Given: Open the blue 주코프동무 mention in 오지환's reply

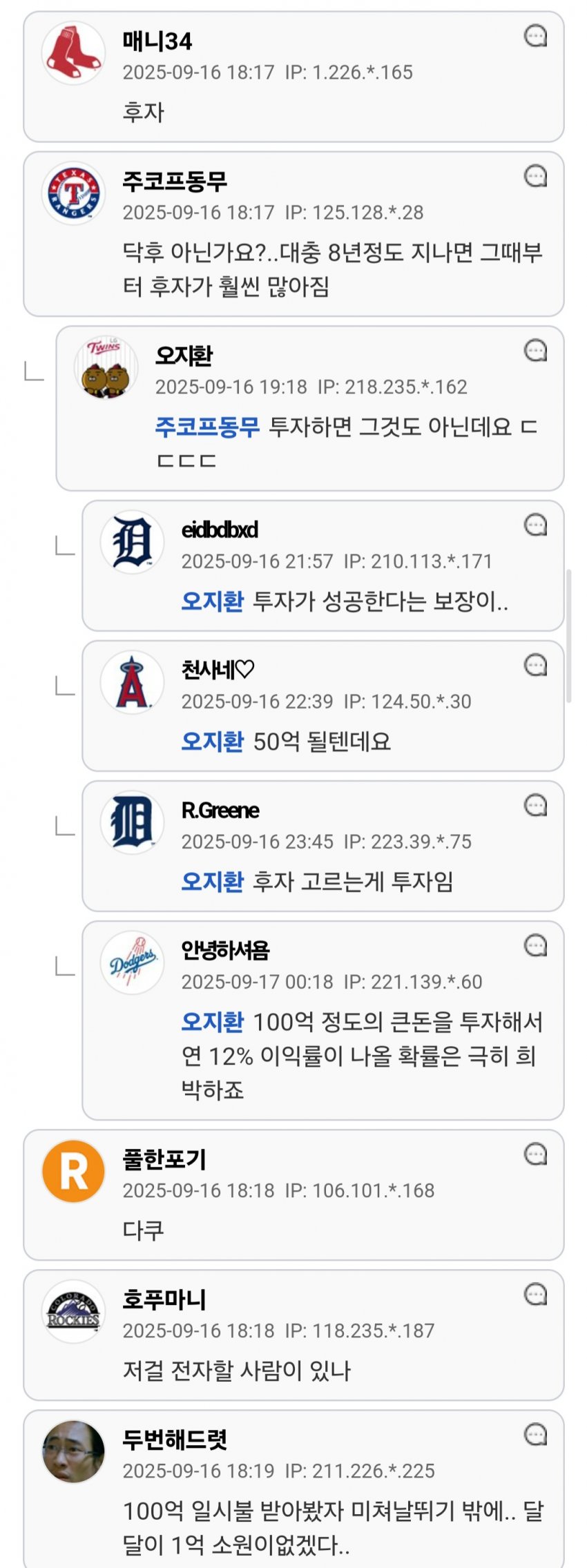Looking at the screenshot, I should pos(207,427).
